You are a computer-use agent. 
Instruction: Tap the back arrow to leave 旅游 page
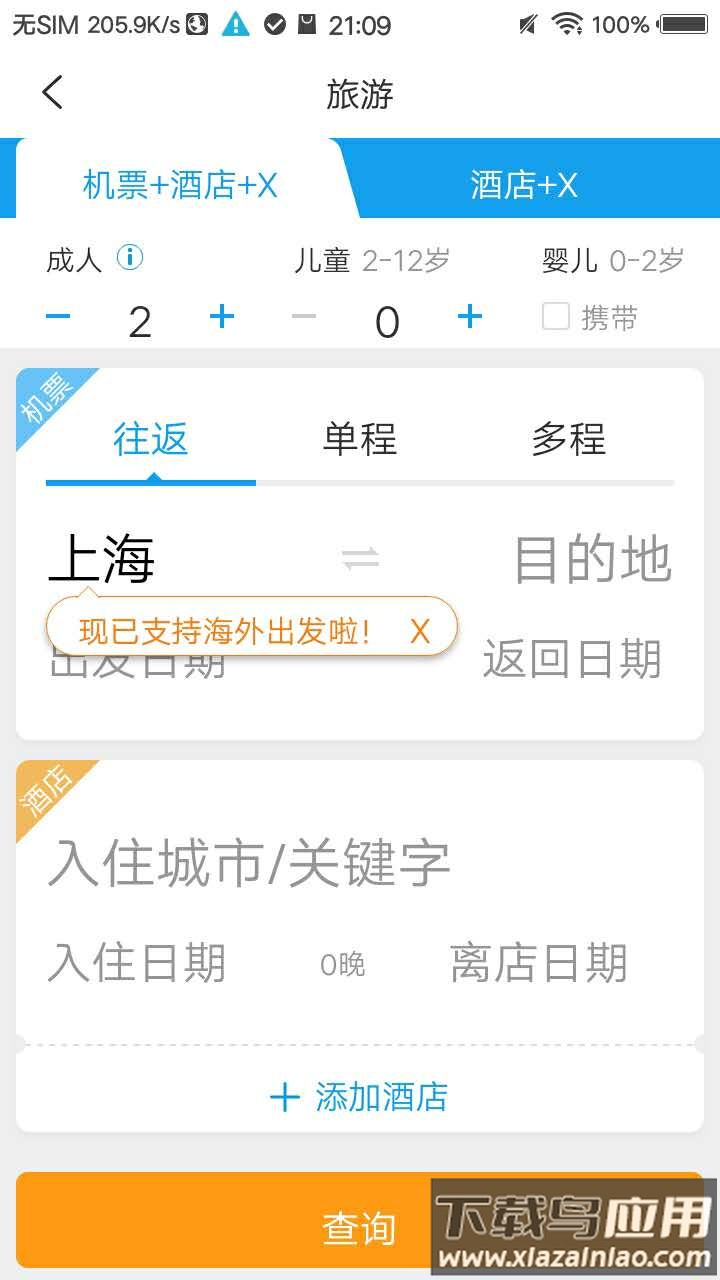tap(51, 92)
